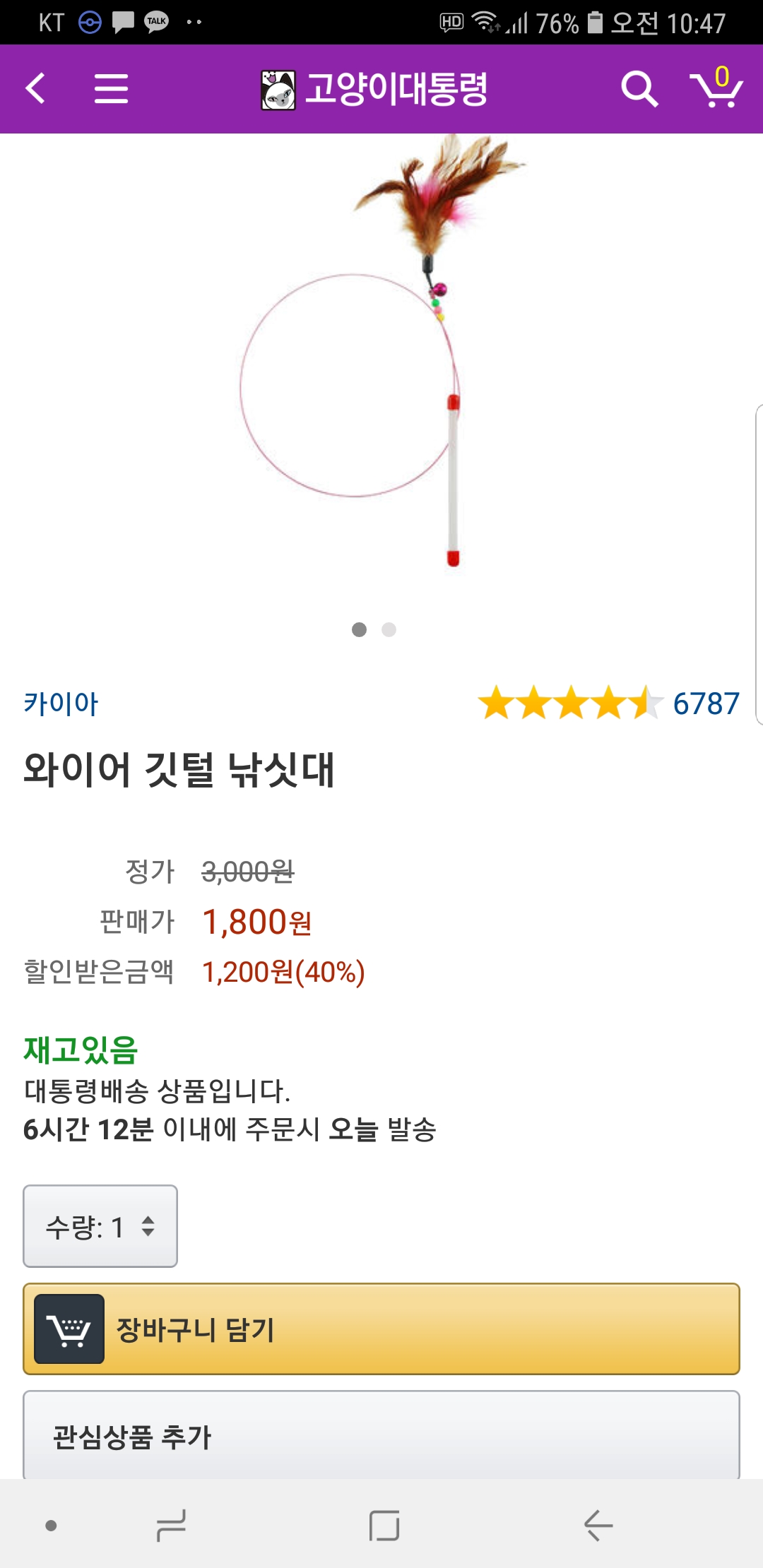Open the search icon
The width and height of the screenshot is (763, 1568).
(639, 89)
